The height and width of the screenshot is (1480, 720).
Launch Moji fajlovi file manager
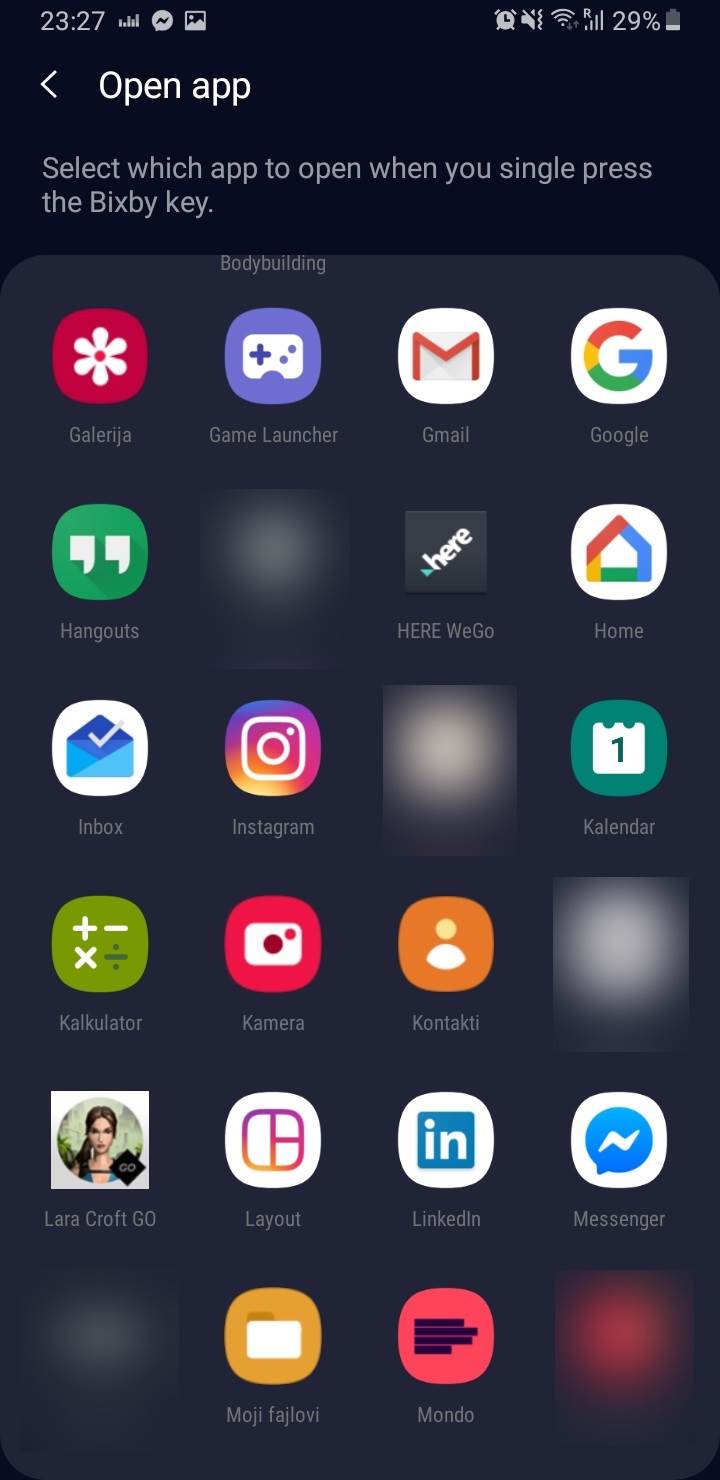[273, 1335]
